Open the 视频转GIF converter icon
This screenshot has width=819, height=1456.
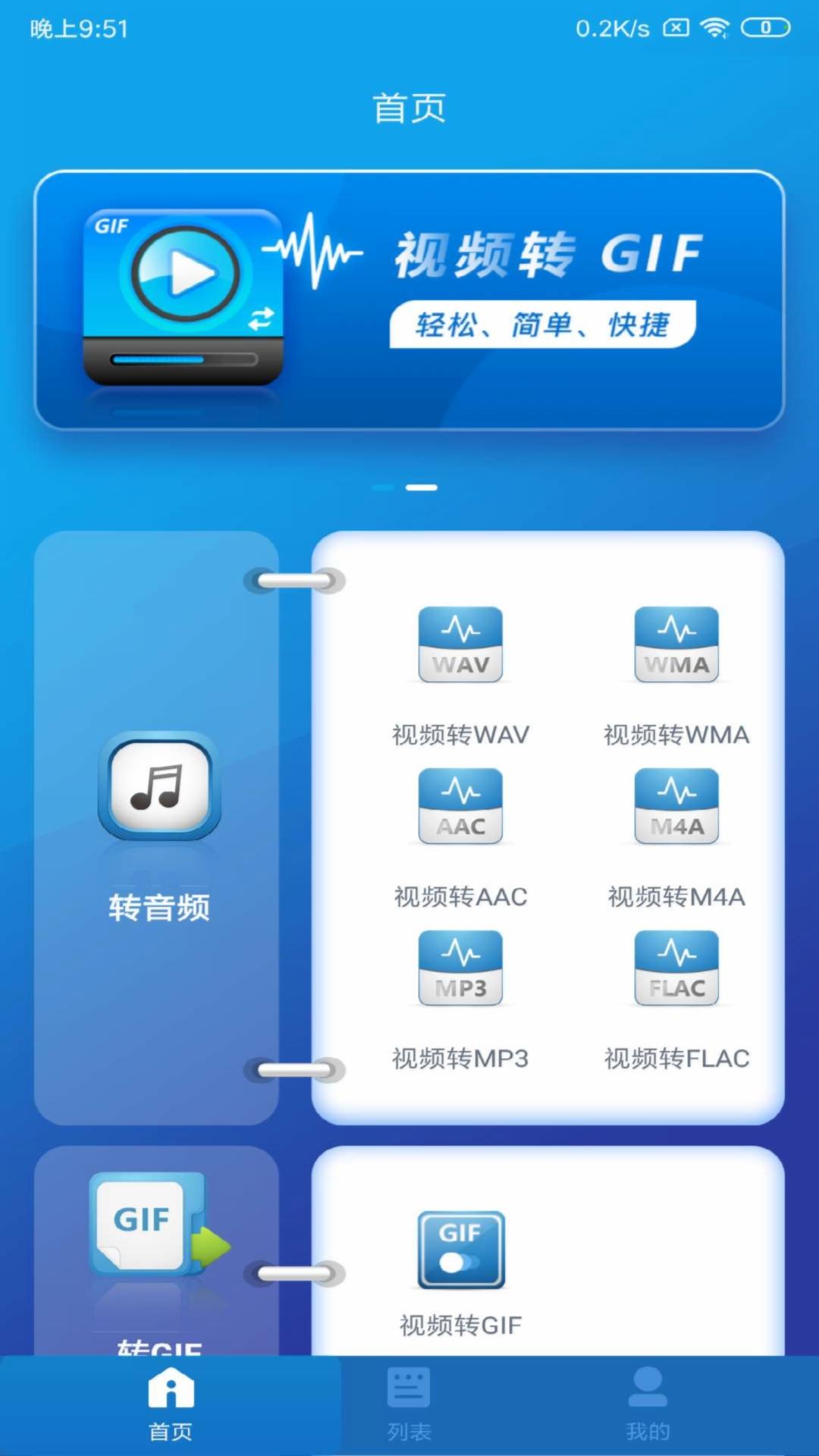click(x=460, y=1250)
